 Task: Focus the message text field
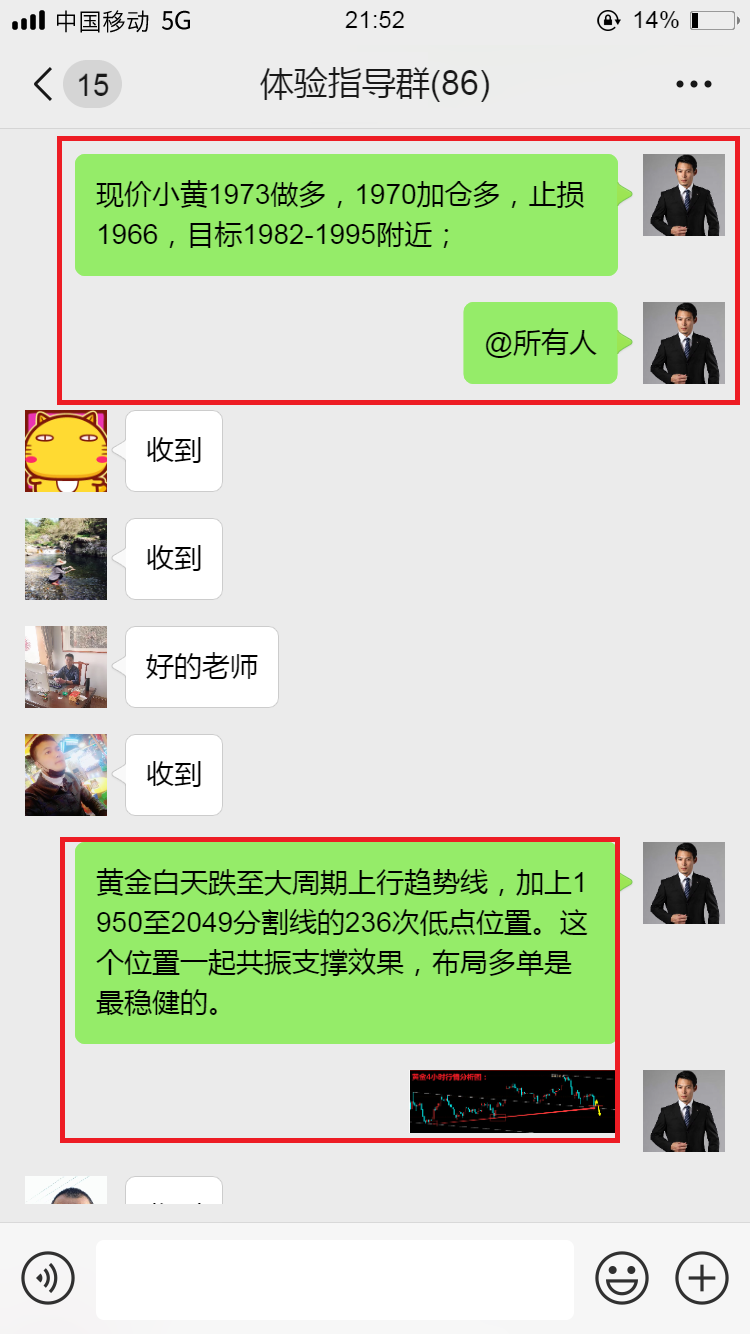coord(334,1279)
